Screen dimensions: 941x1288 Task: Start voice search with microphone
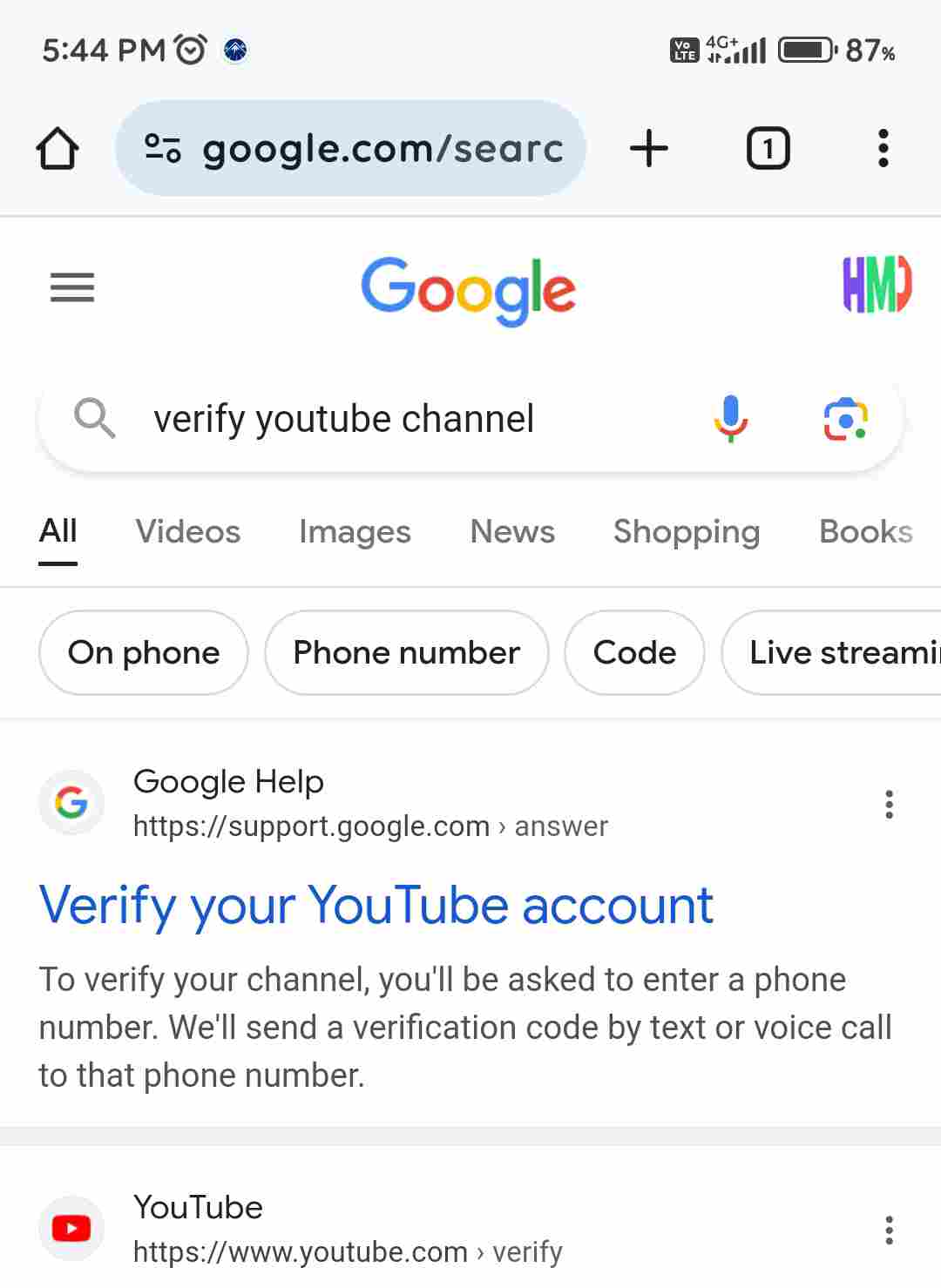(x=731, y=419)
